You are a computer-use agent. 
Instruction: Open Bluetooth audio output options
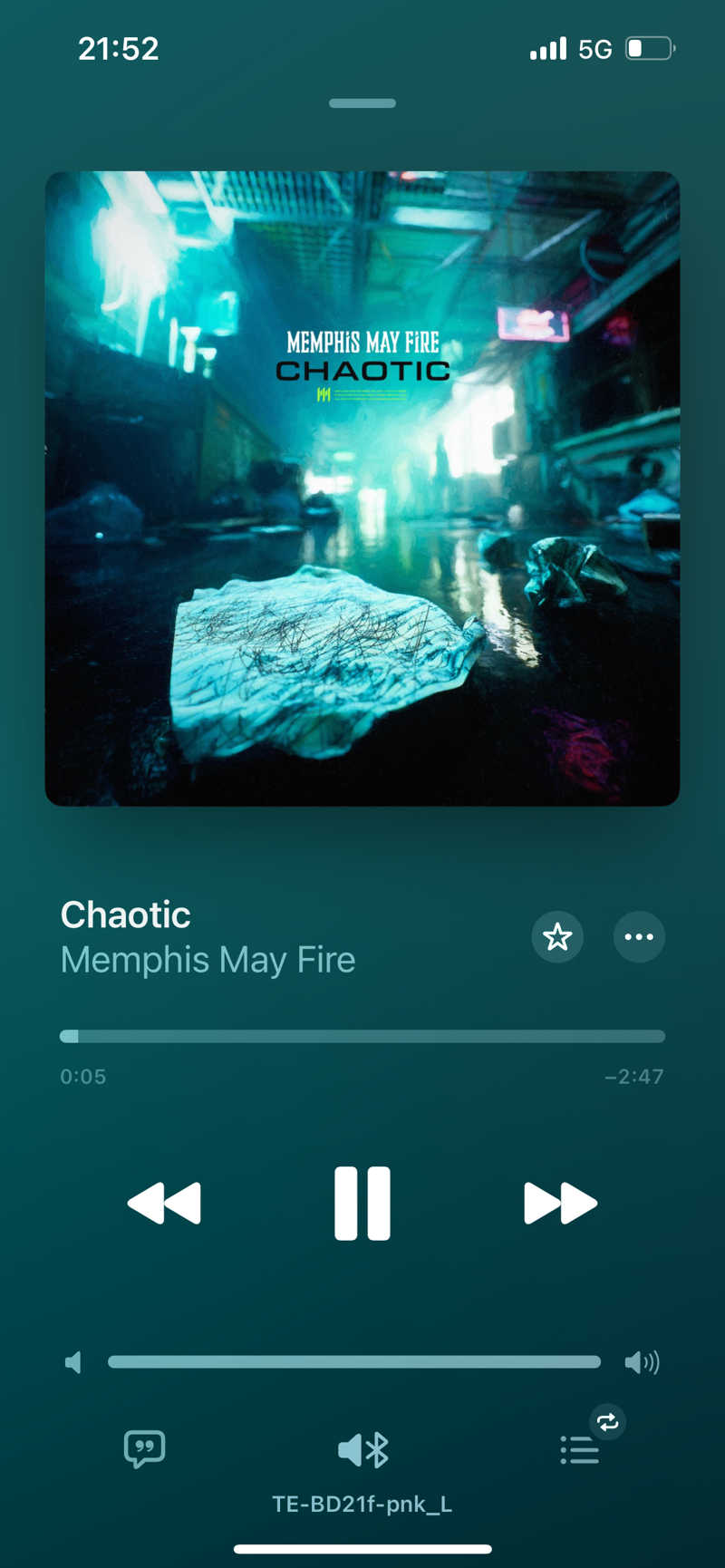click(362, 1450)
